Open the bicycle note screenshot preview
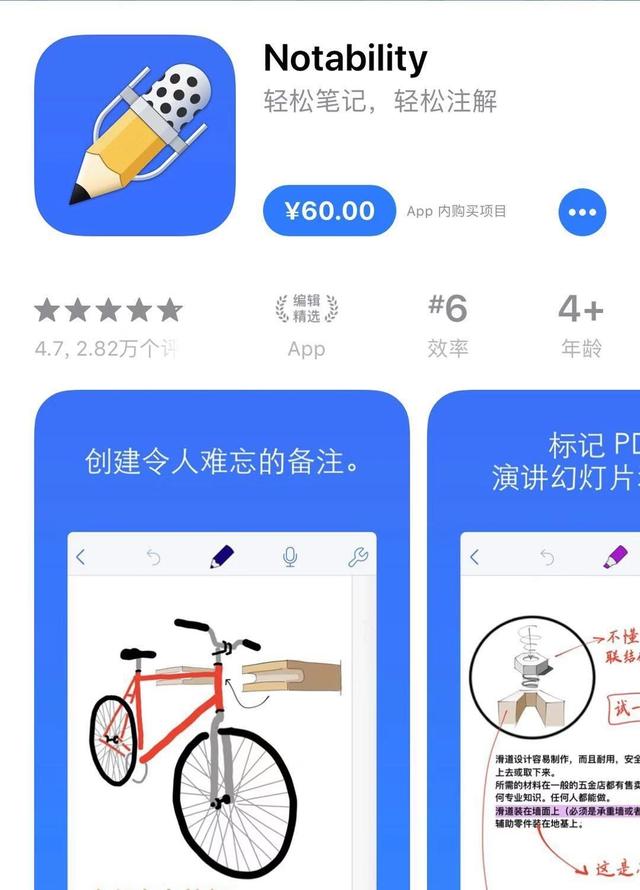The width and height of the screenshot is (640, 890). pyautogui.click(x=221, y=640)
